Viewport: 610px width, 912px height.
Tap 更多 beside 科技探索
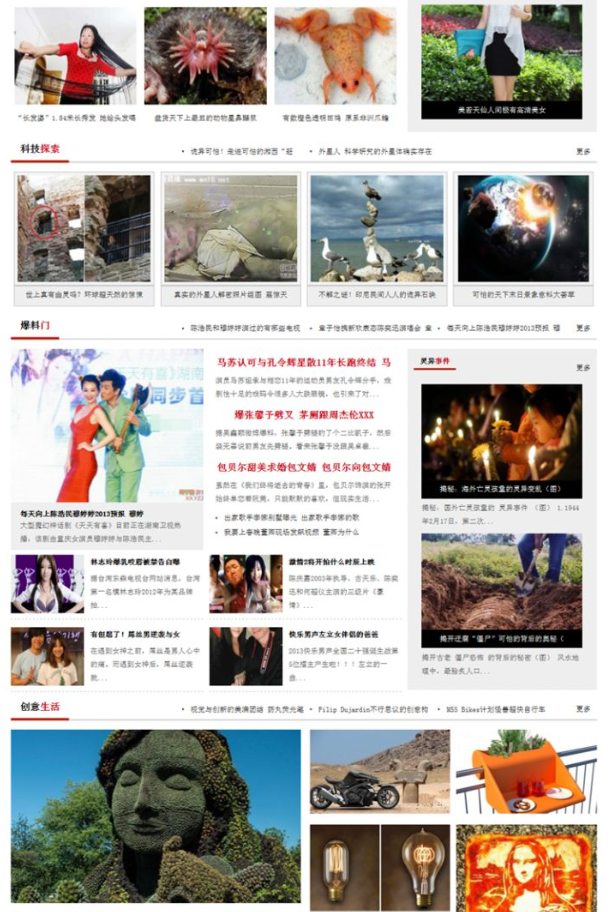(x=583, y=151)
